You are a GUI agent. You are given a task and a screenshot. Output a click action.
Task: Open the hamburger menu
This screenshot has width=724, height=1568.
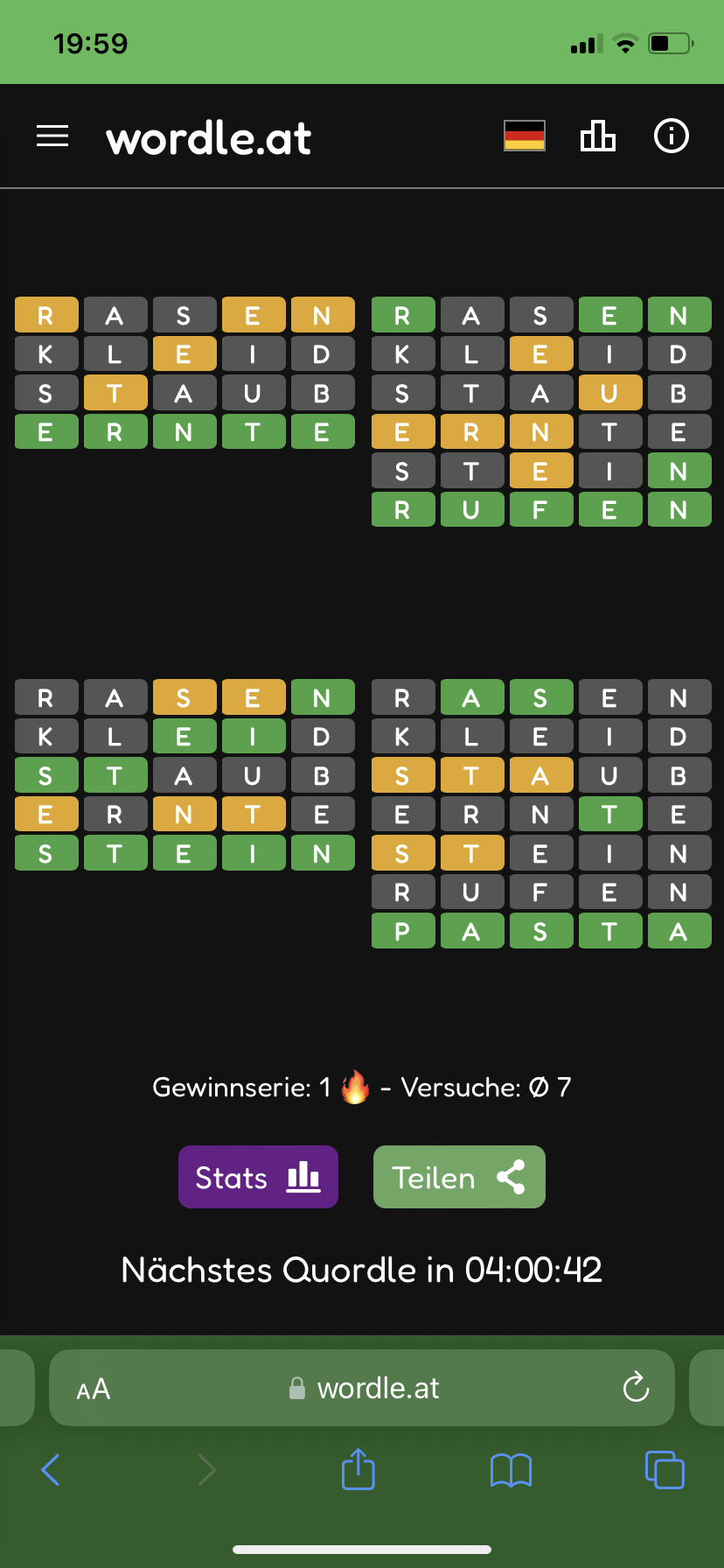coord(52,136)
